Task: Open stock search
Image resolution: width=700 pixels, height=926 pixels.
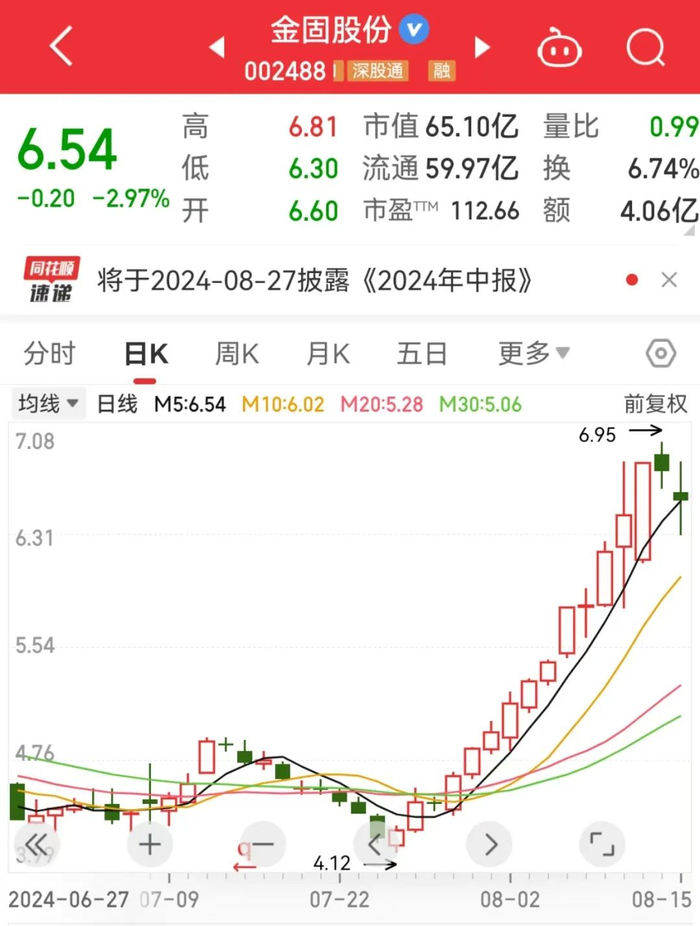Action: point(645,46)
